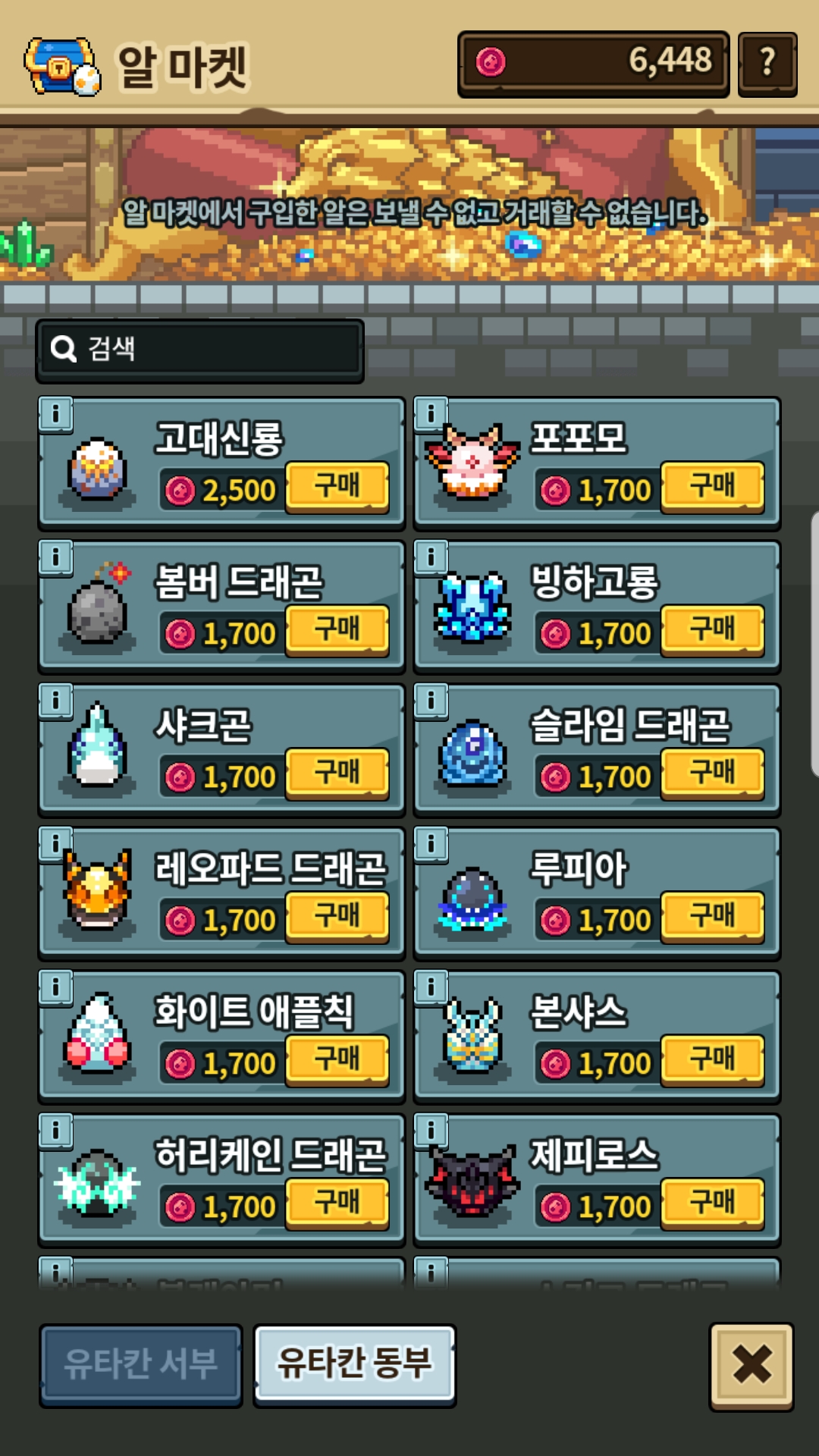Purchase the 제피로스 egg
819x1456 pixels.
712,1203
